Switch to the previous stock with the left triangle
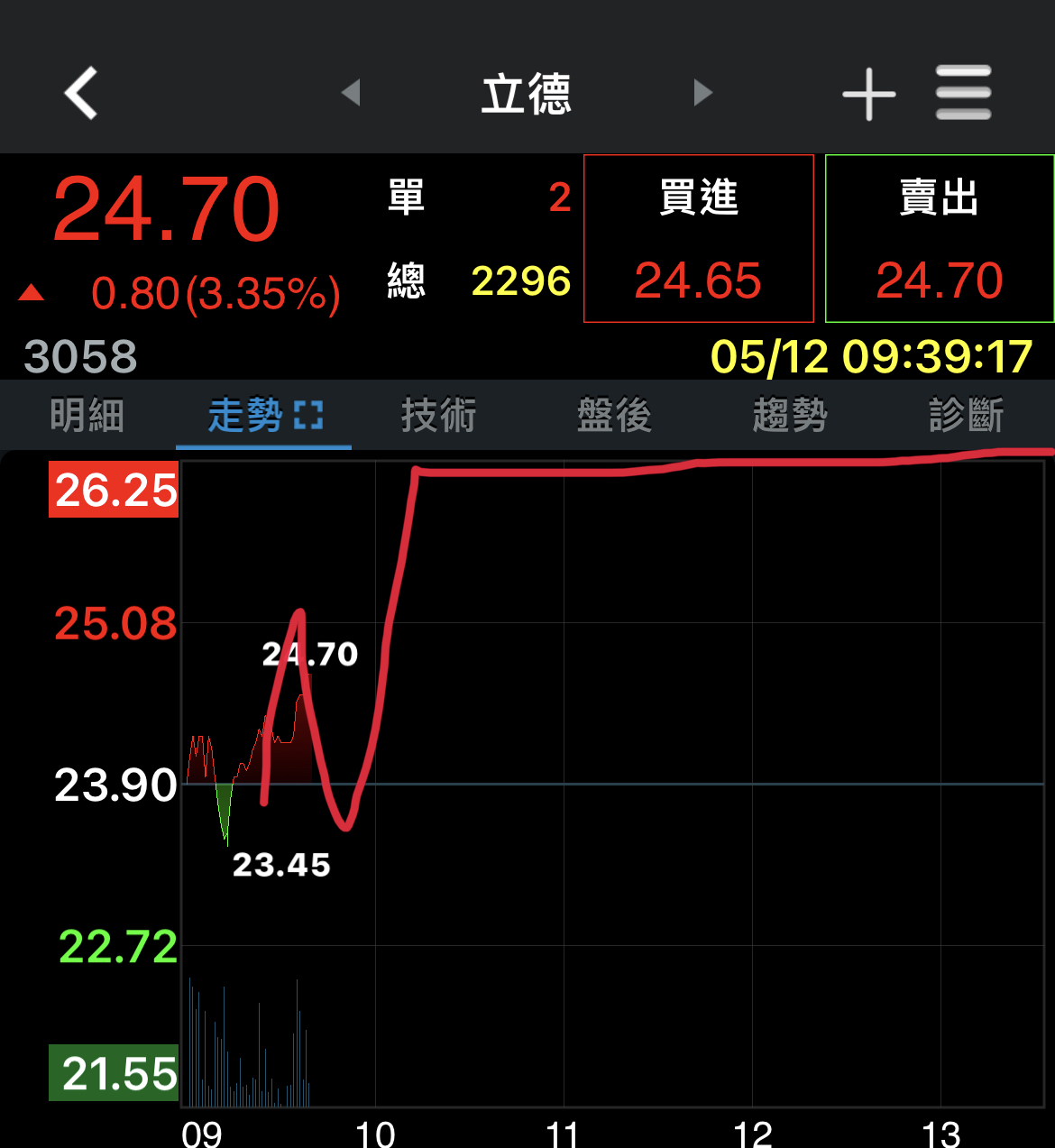1055x1148 pixels. 352,92
